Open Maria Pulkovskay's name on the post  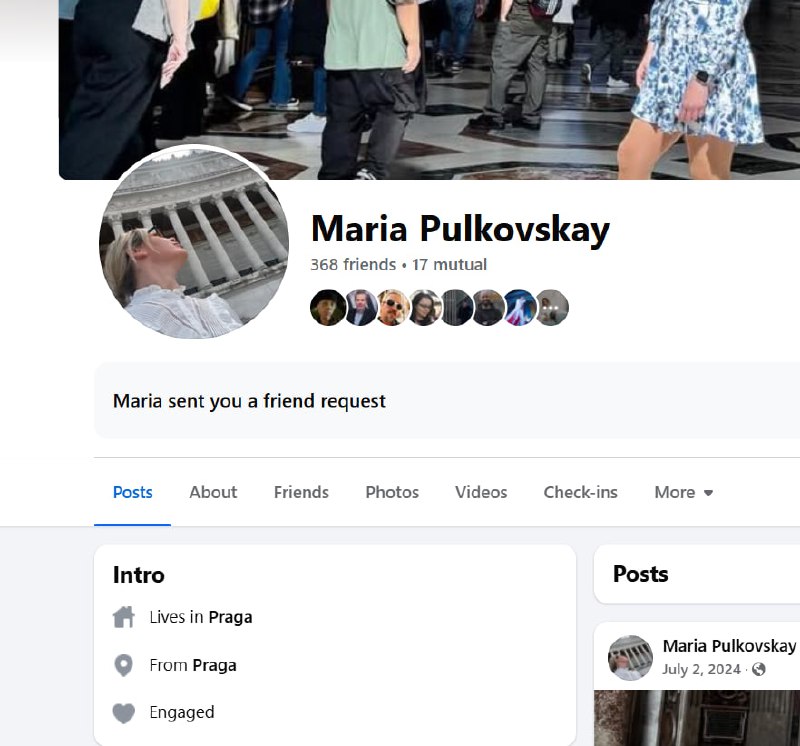pos(729,646)
